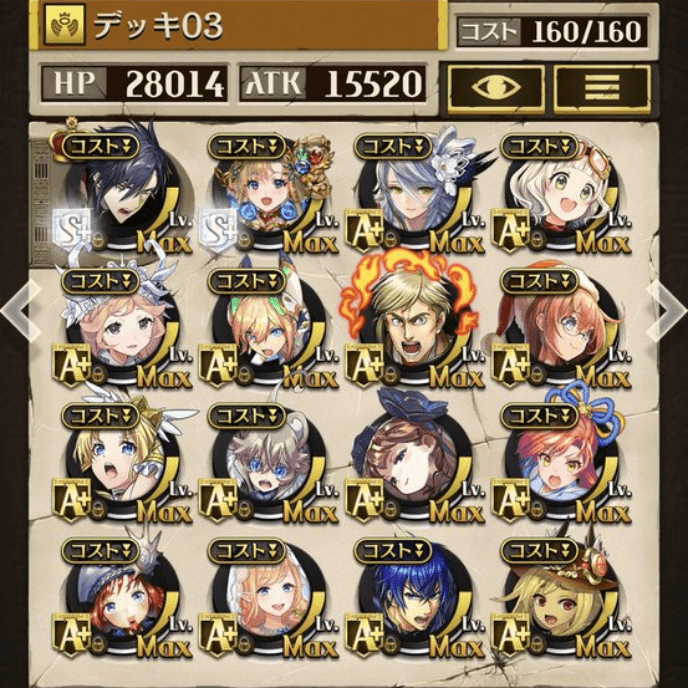
Task: Toggle the eye view button
Action: click(x=494, y=87)
